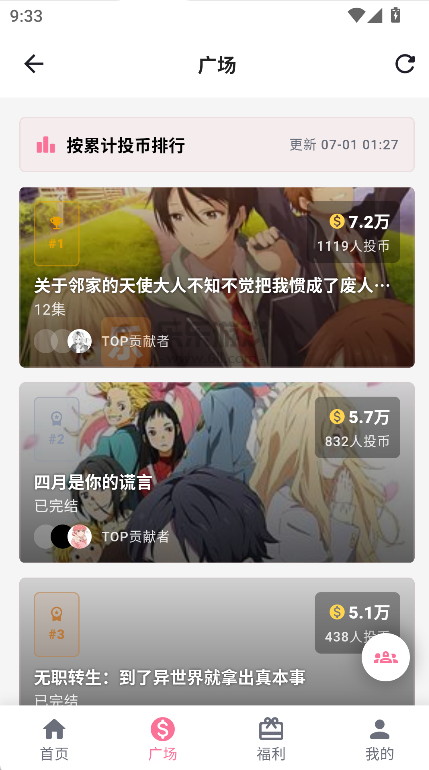Go to the 福利 tab
The width and height of the screenshot is (429, 770).
(271, 738)
